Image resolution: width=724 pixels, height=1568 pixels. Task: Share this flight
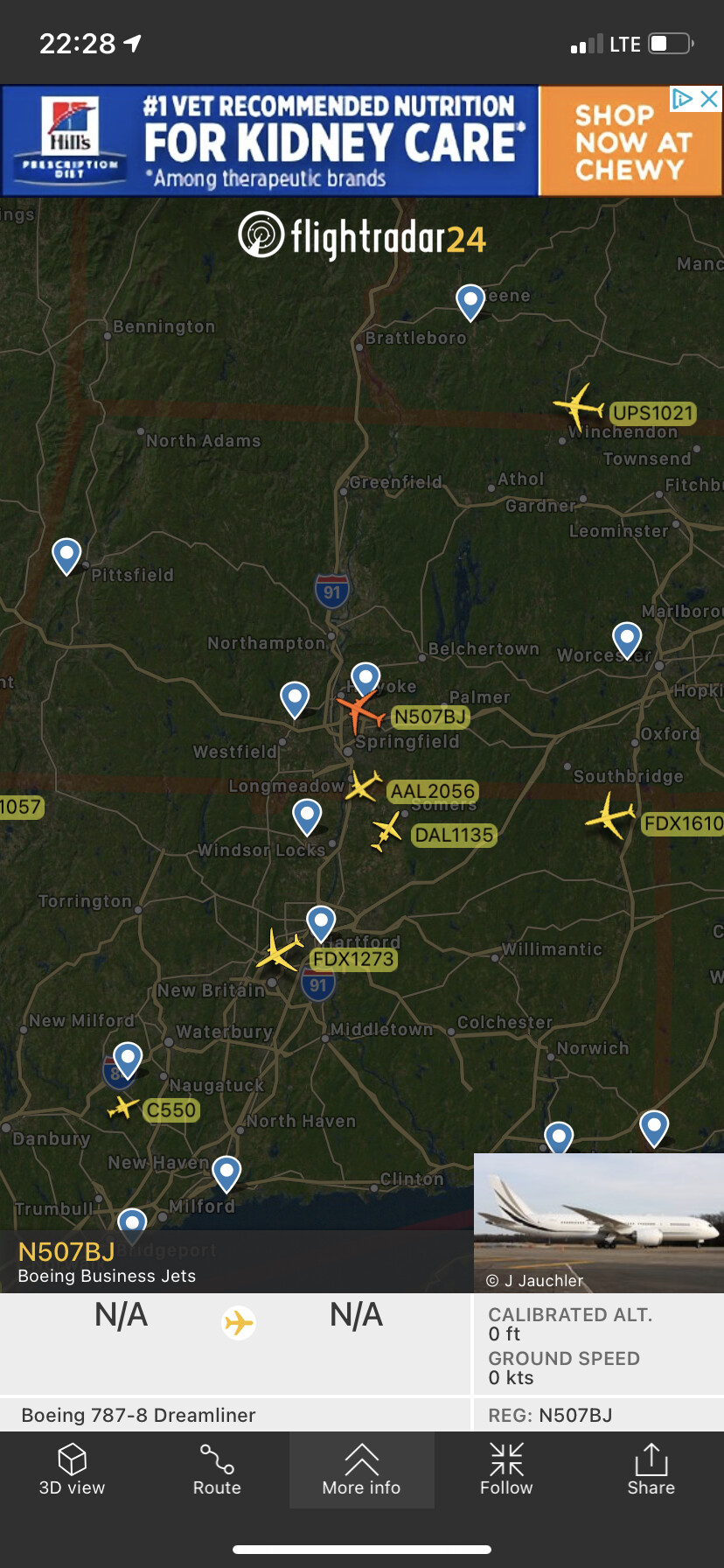651,1470
